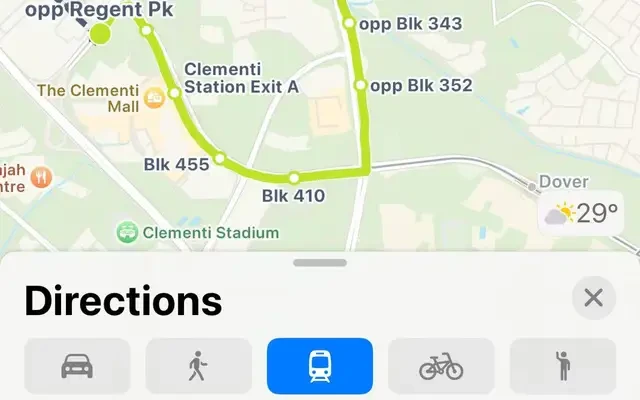Select walking directions mode
This screenshot has width=640, height=400.
[198, 366]
